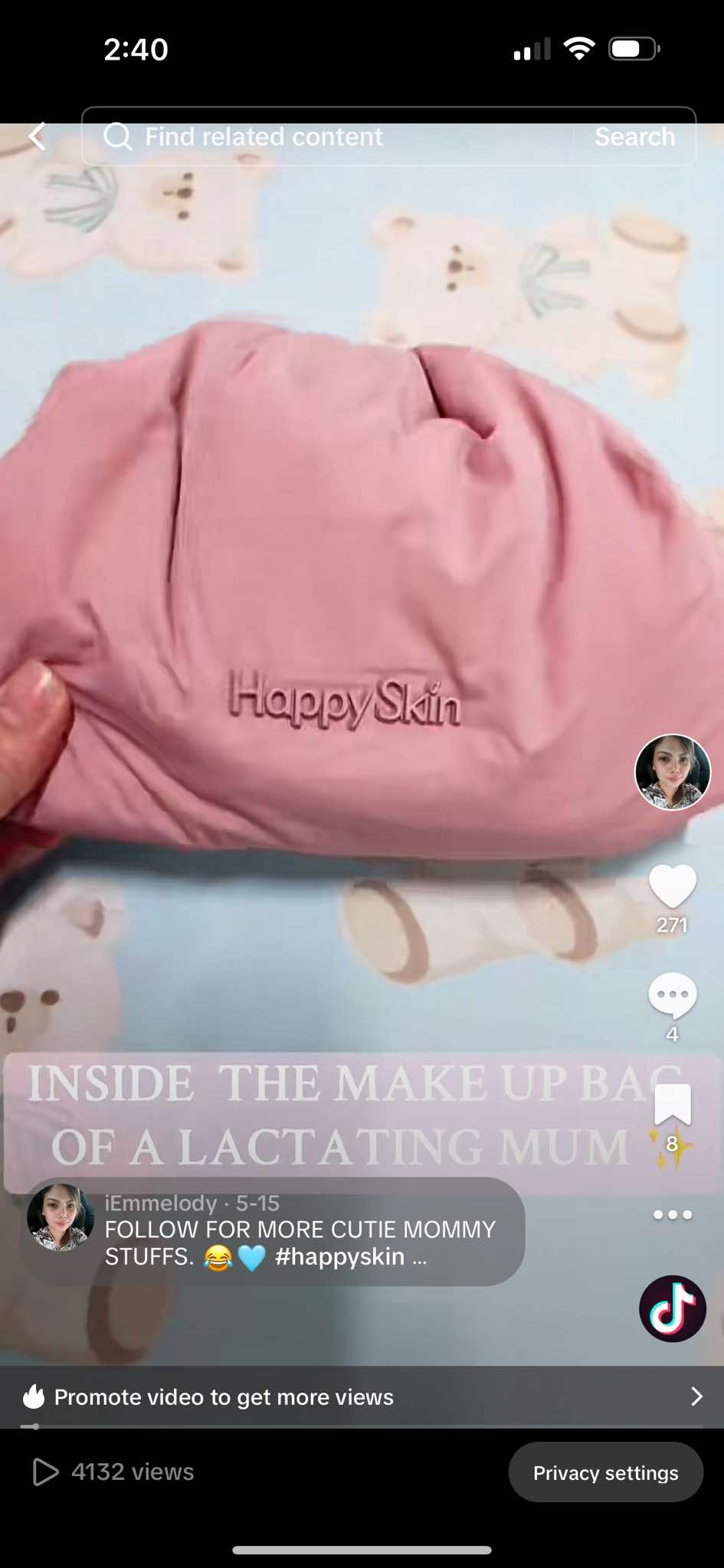View the 4132 views analytics
724x1568 pixels.
115,1472
